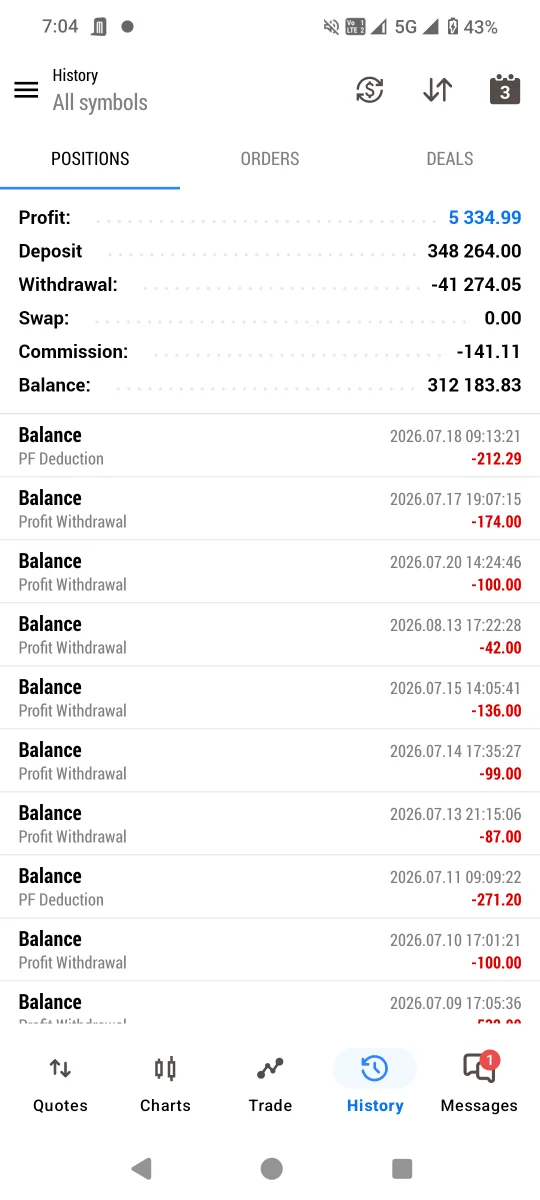Go to the Charts section
This screenshot has width=540, height=1200.
tap(165, 1083)
